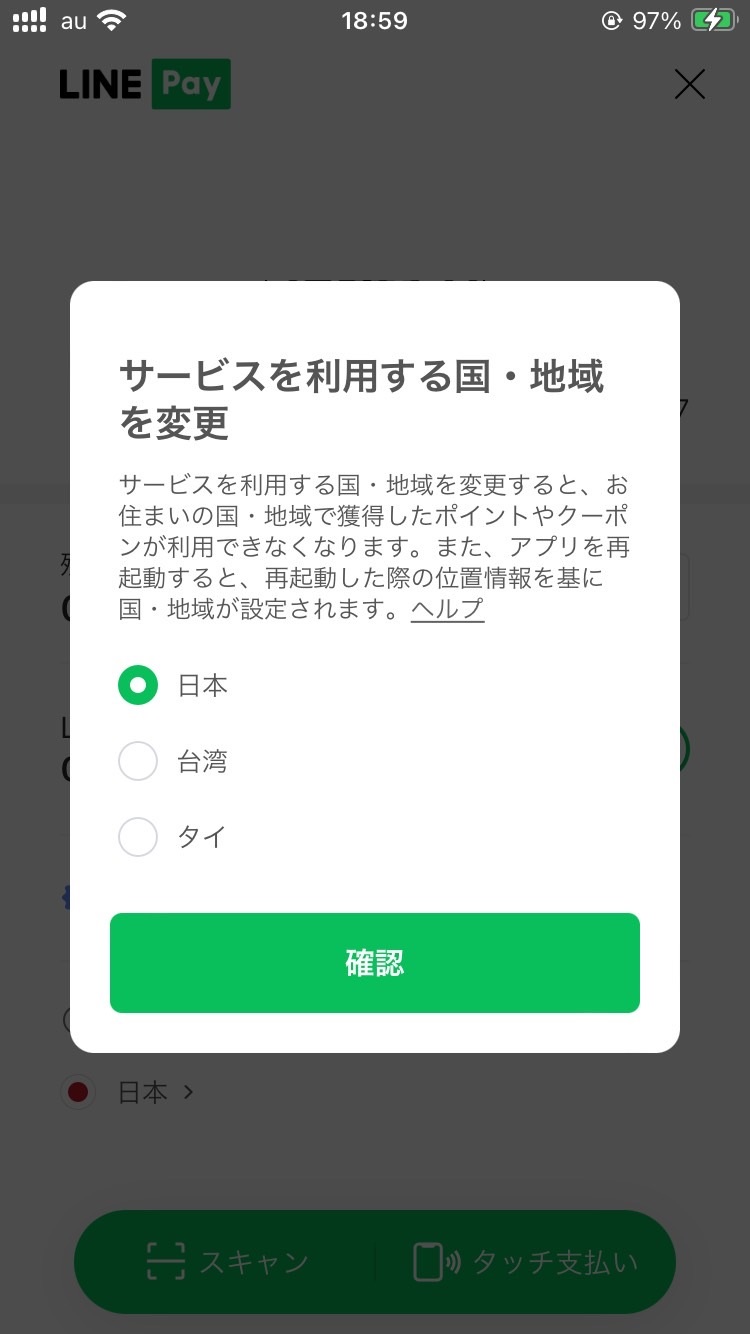Tap the LINE Pay logo
Viewport: 750px width, 1334px height.
point(144,84)
